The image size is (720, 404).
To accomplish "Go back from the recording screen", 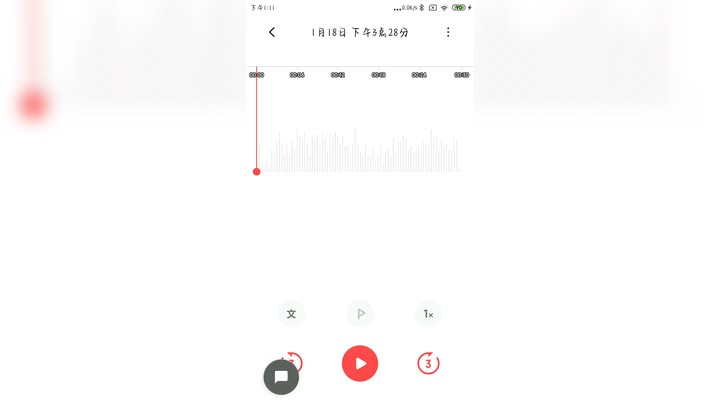I will pyautogui.click(x=272, y=32).
